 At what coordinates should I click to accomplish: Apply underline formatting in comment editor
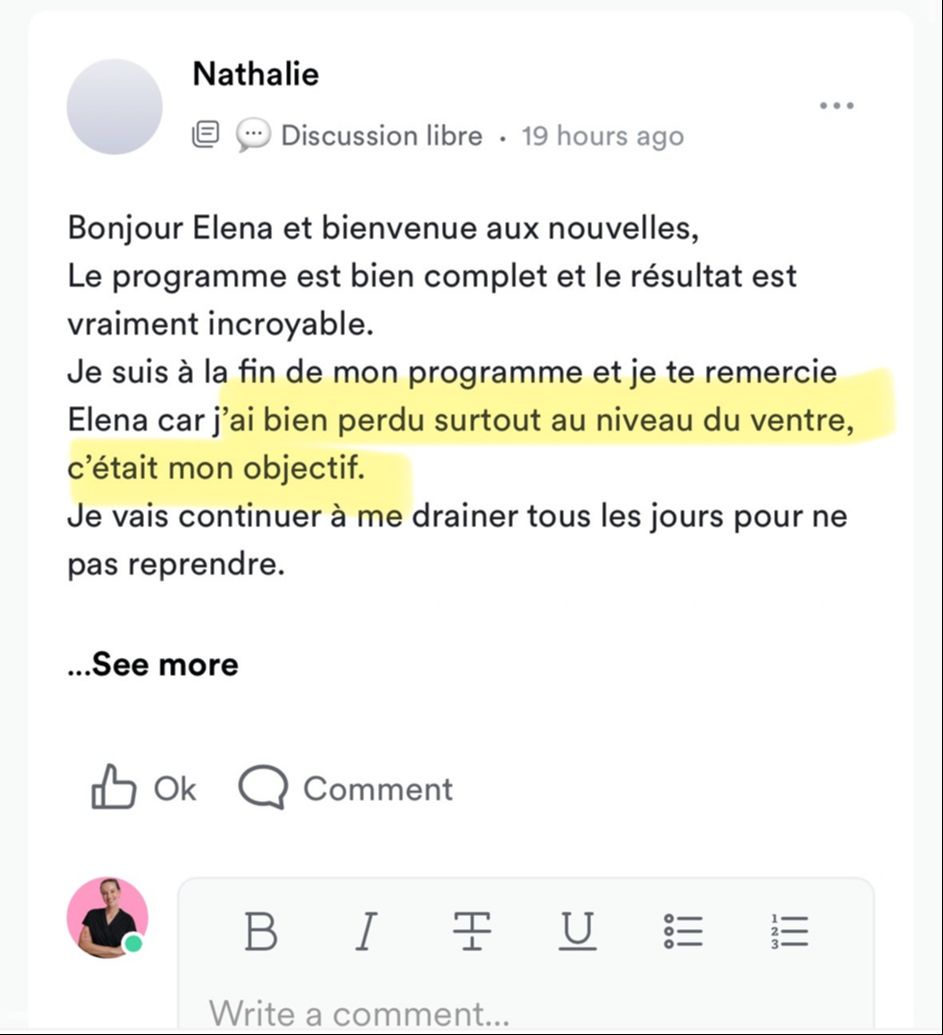tap(577, 932)
